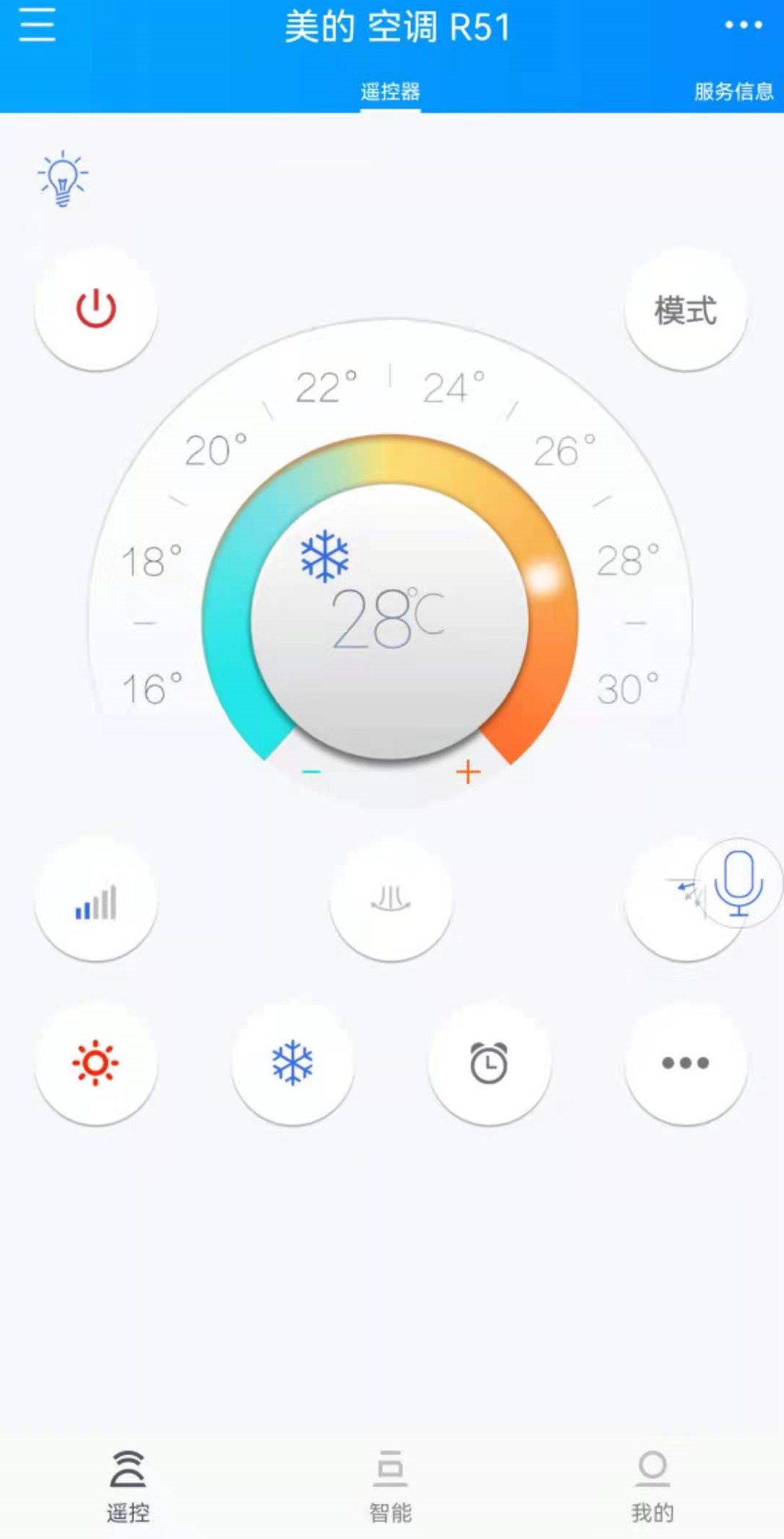784x1539 pixels.
Task: Decrease temperature with the minus control
Action: 310,771
